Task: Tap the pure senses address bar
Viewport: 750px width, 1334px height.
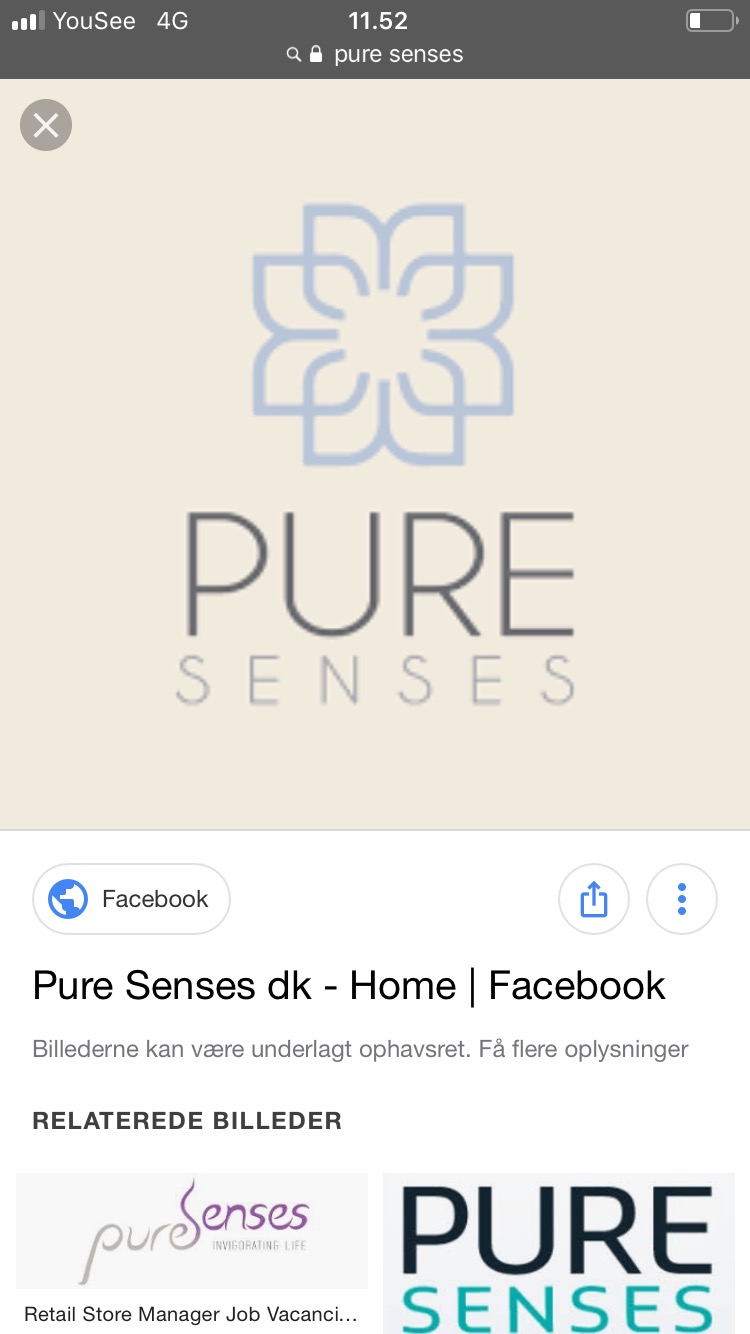Action: (x=375, y=54)
